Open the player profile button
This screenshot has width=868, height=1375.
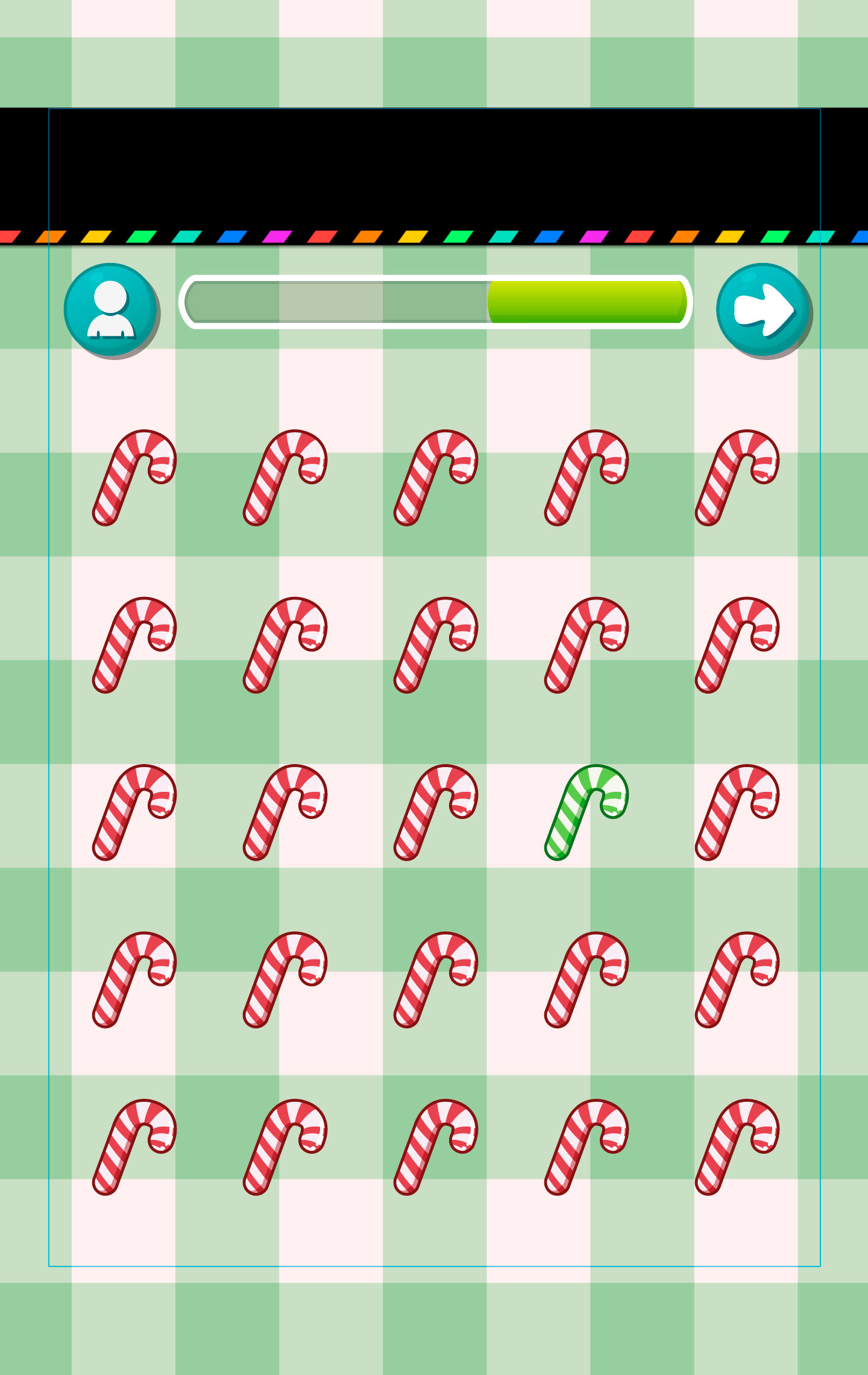[x=111, y=309]
